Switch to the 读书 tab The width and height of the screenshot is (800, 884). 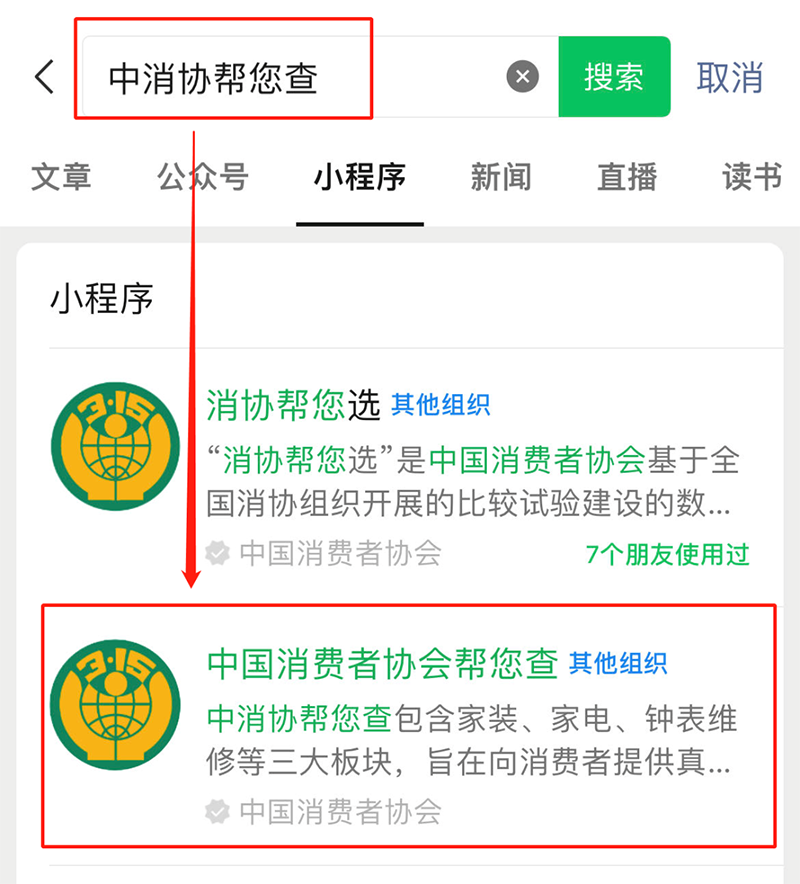(751, 177)
